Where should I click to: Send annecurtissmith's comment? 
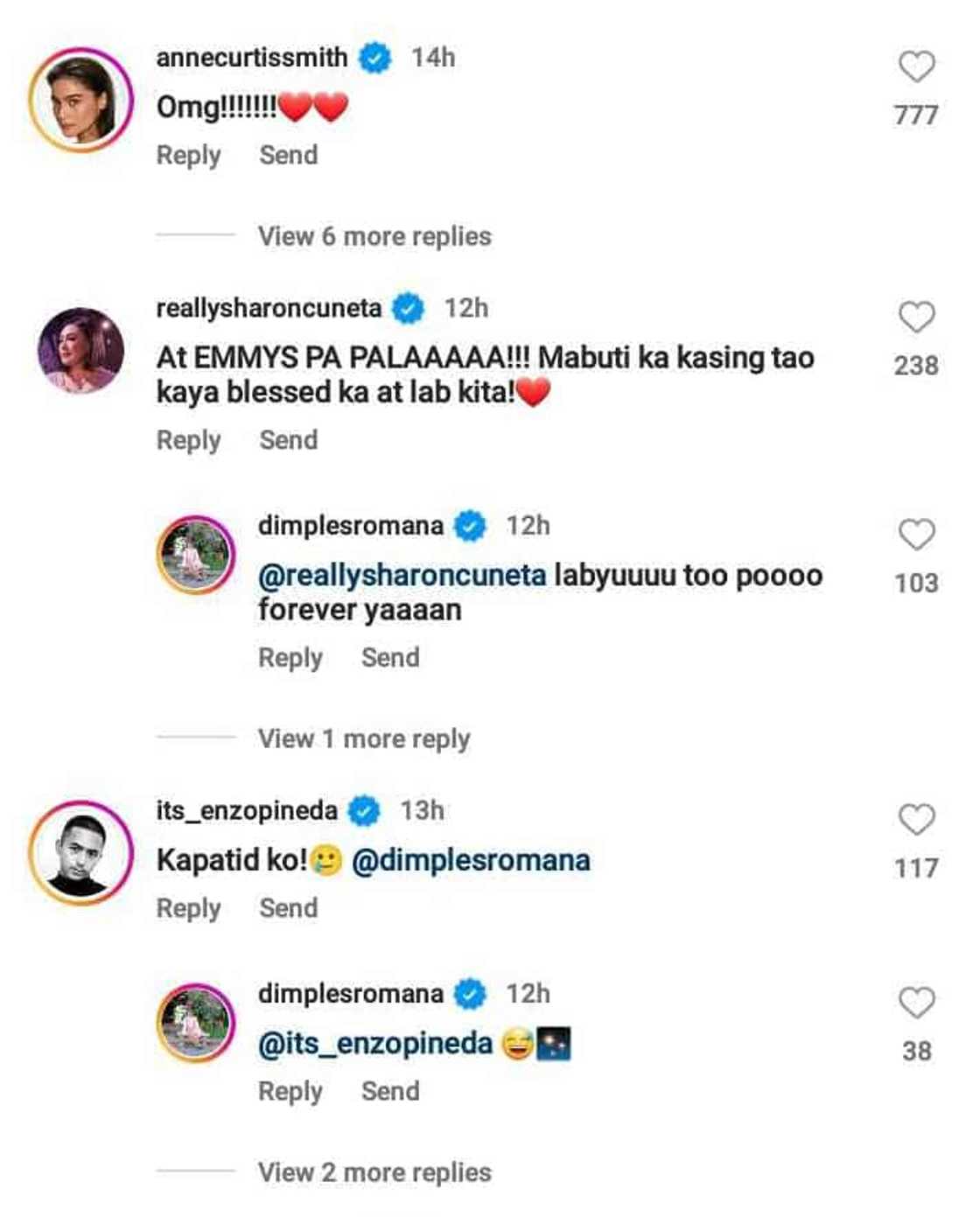point(288,156)
